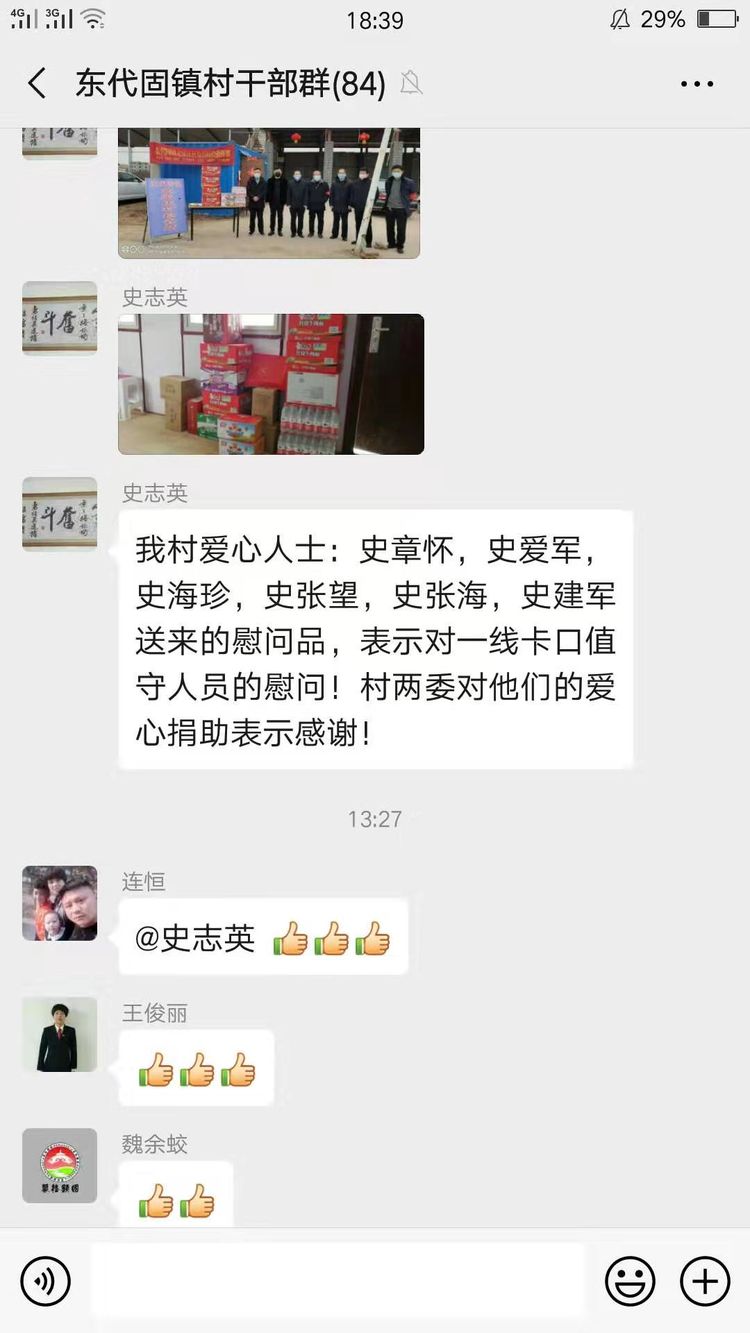
Task: Open 王俊丽's profile avatar
Action: [x=60, y=1034]
